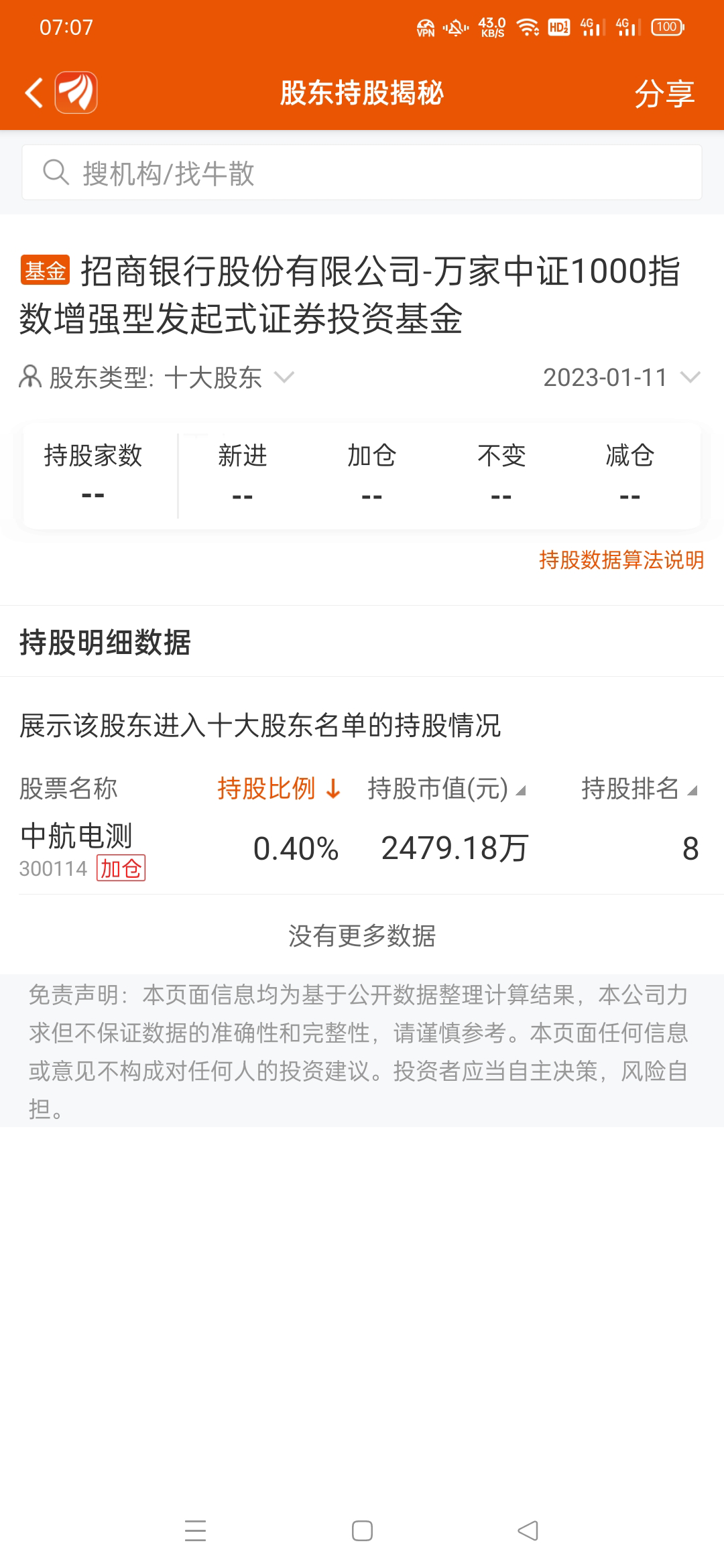724x1568 pixels.
Task: Sort by 持股市值(元) column
Action: click(446, 789)
